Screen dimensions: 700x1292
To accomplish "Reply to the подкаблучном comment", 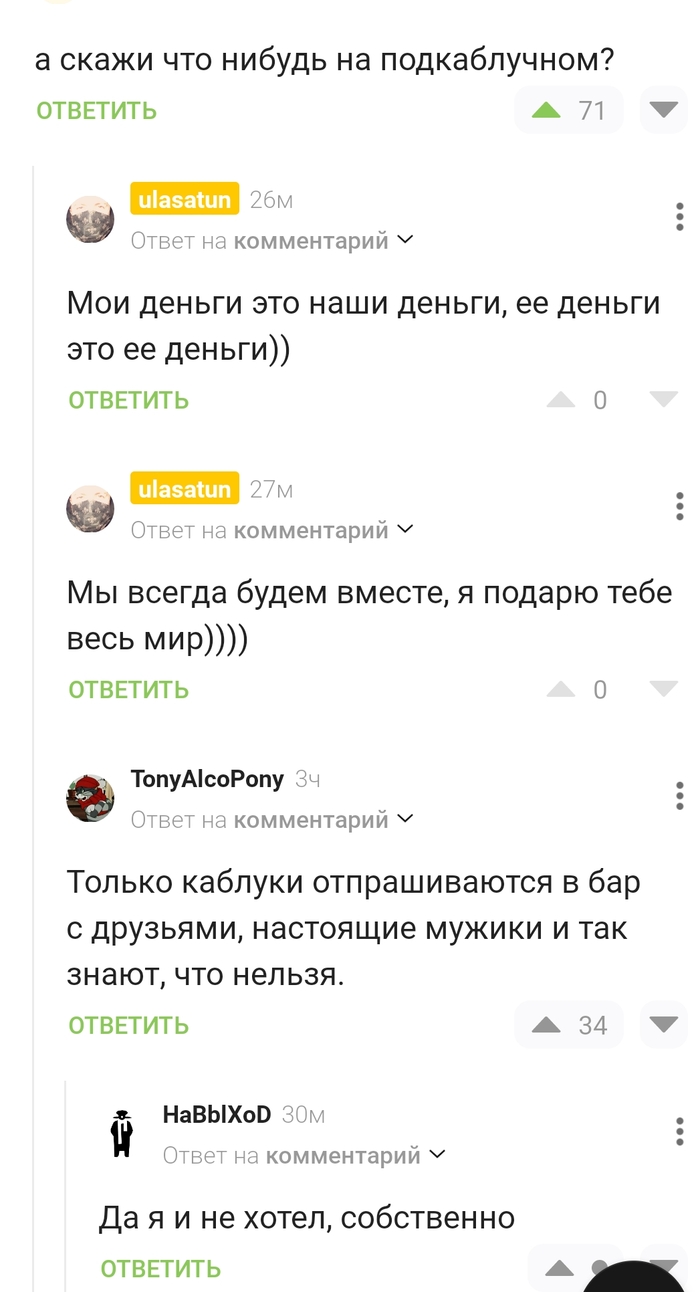I will [97, 111].
